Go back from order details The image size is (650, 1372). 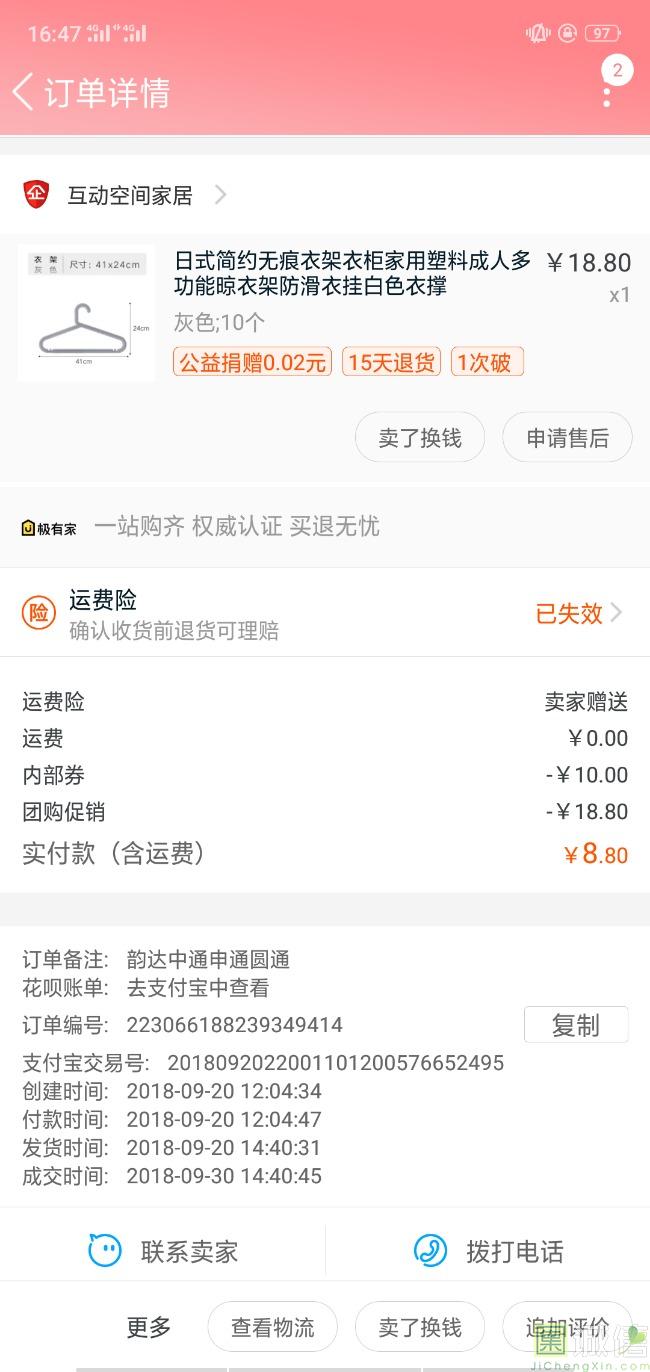[x=24, y=92]
